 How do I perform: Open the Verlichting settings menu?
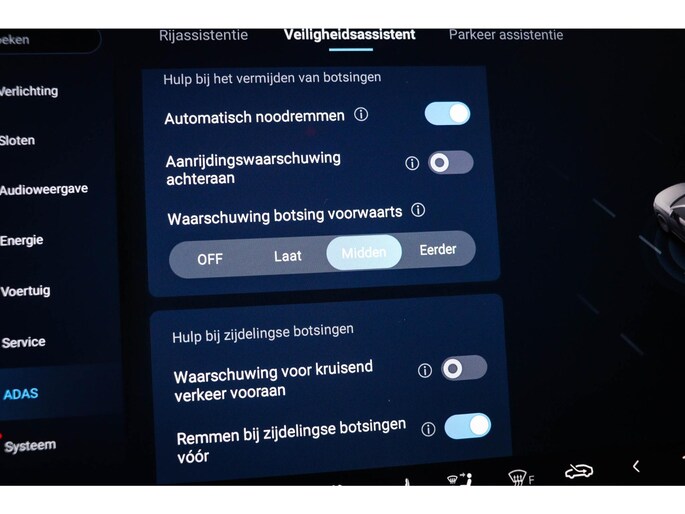click(28, 91)
